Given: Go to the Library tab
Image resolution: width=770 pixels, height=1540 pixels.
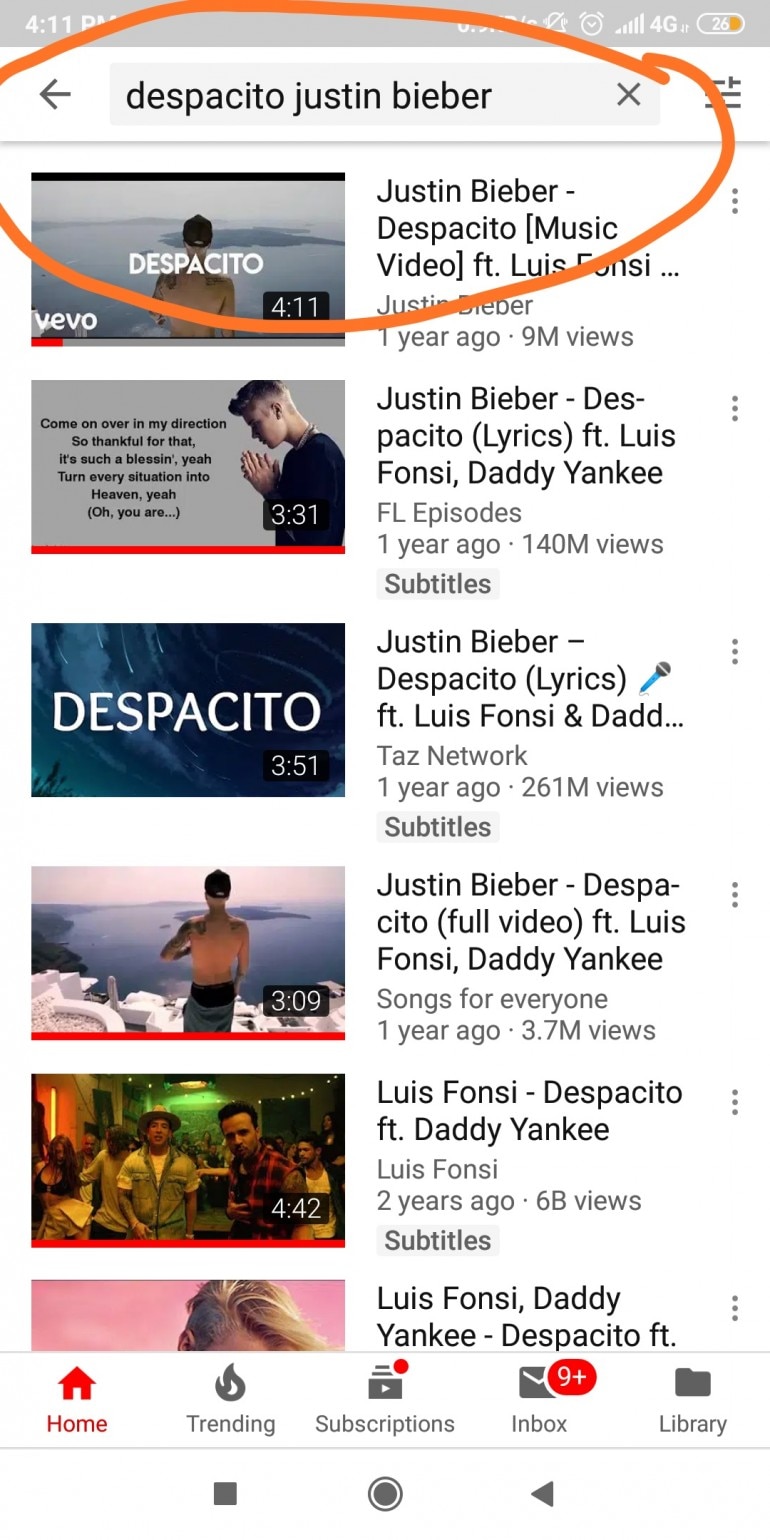Looking at the screenshot, I should pos(692,1401).
